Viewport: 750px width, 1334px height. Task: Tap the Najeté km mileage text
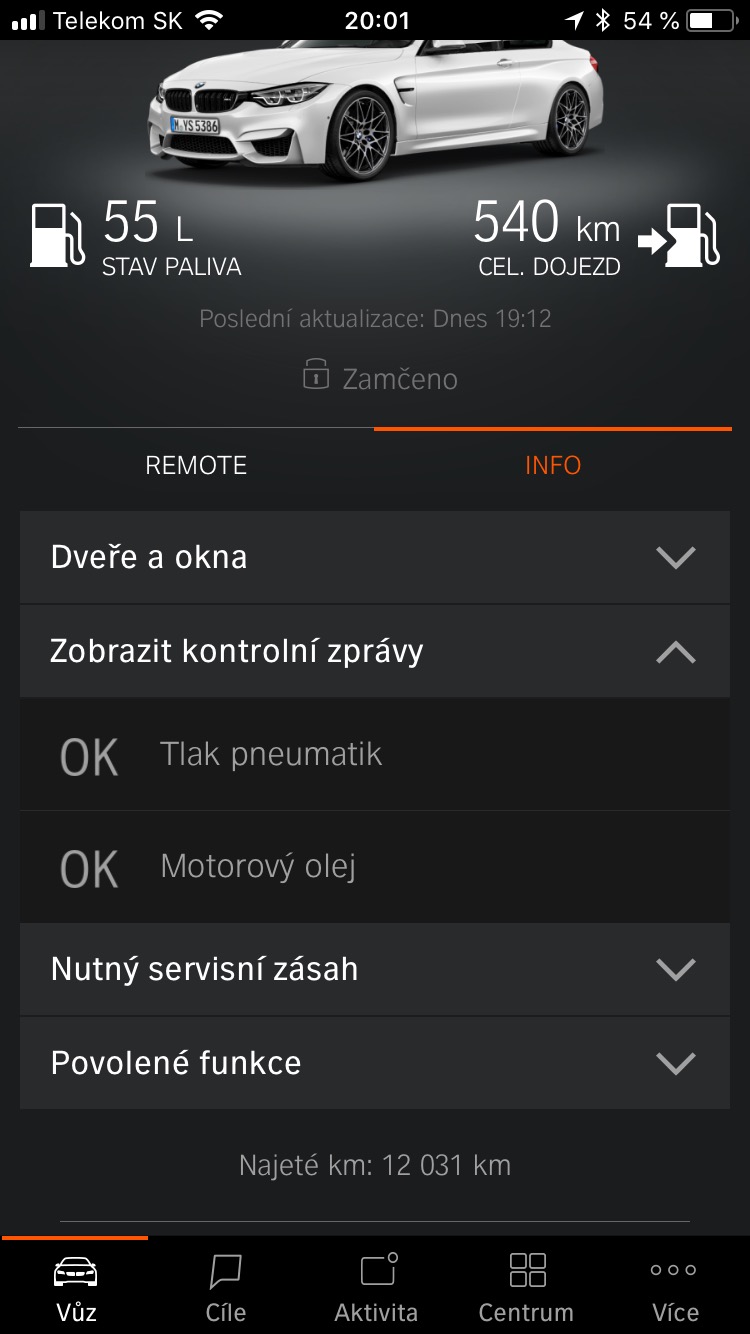click(x=375, y=1164)
